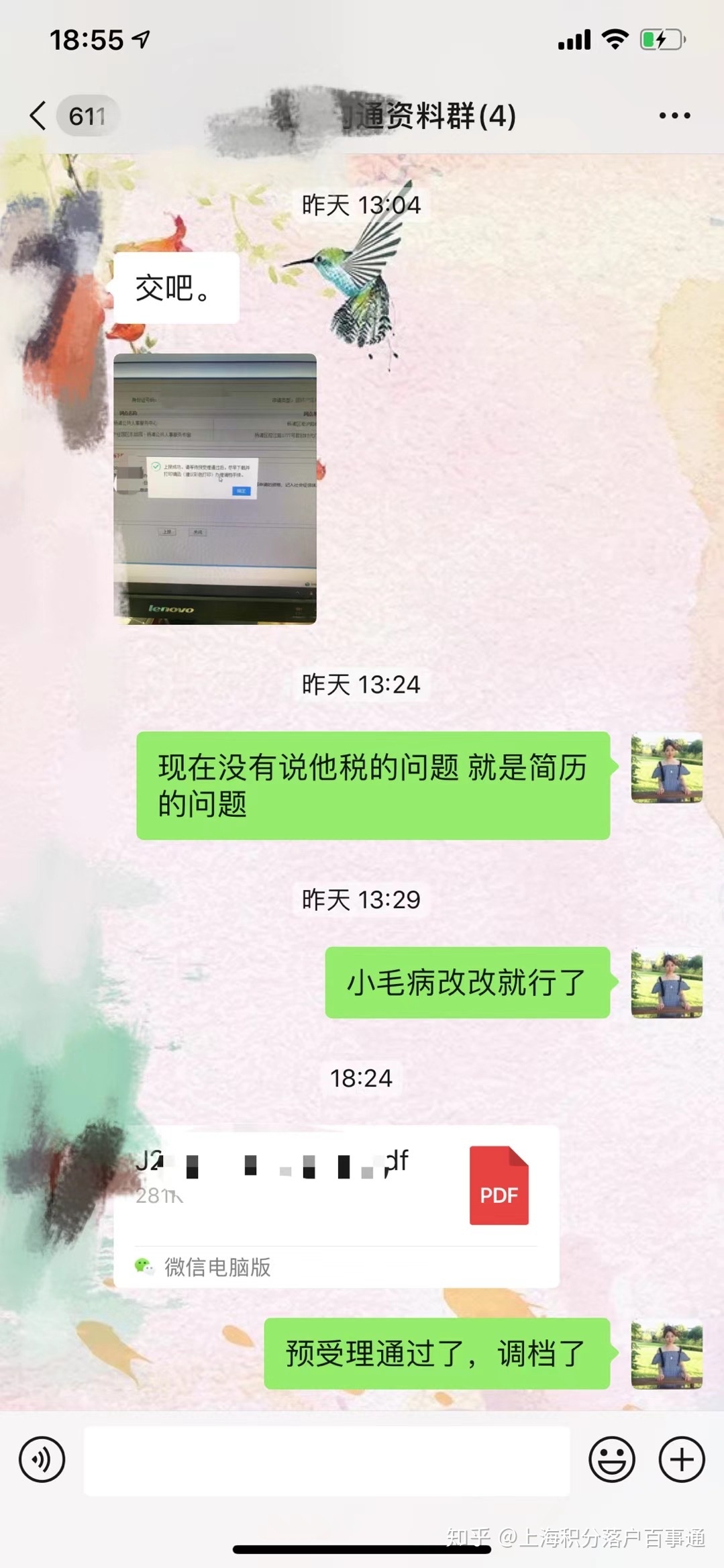The image size is (724, 1568).
Task: Open the shared PDF file
Action: [335, 1186]
